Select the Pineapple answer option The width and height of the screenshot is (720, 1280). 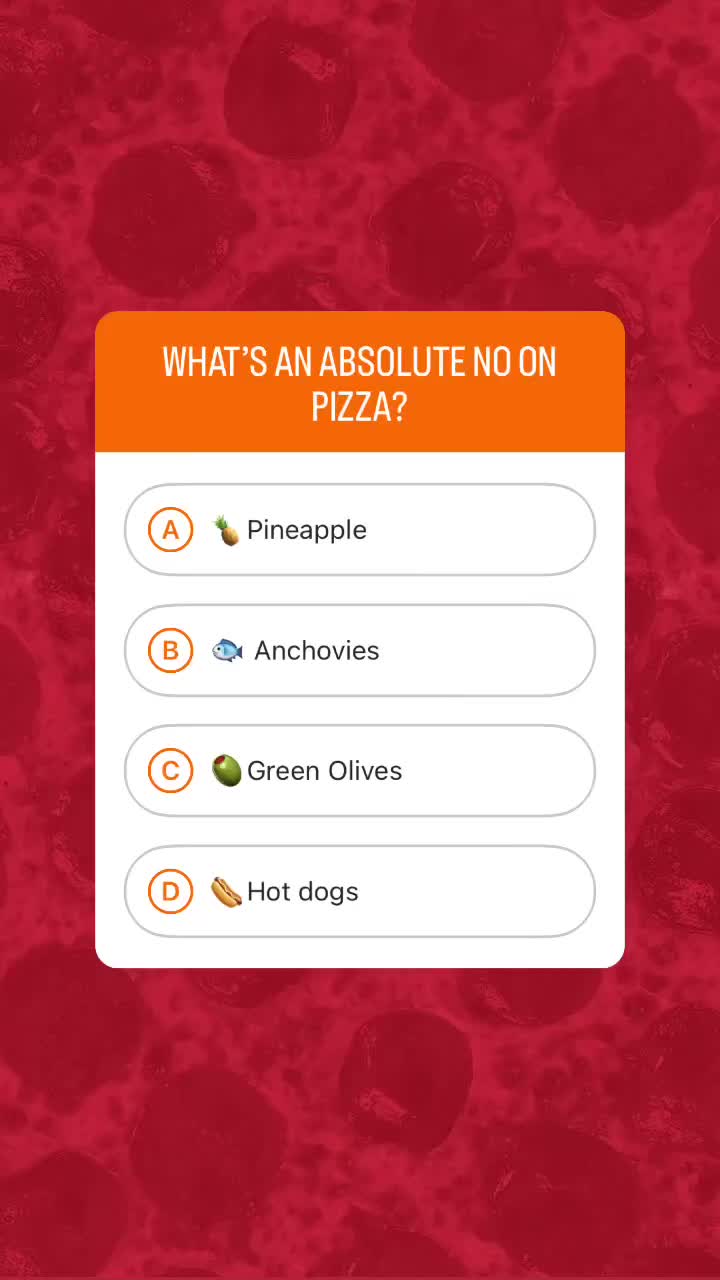(360, 530)
